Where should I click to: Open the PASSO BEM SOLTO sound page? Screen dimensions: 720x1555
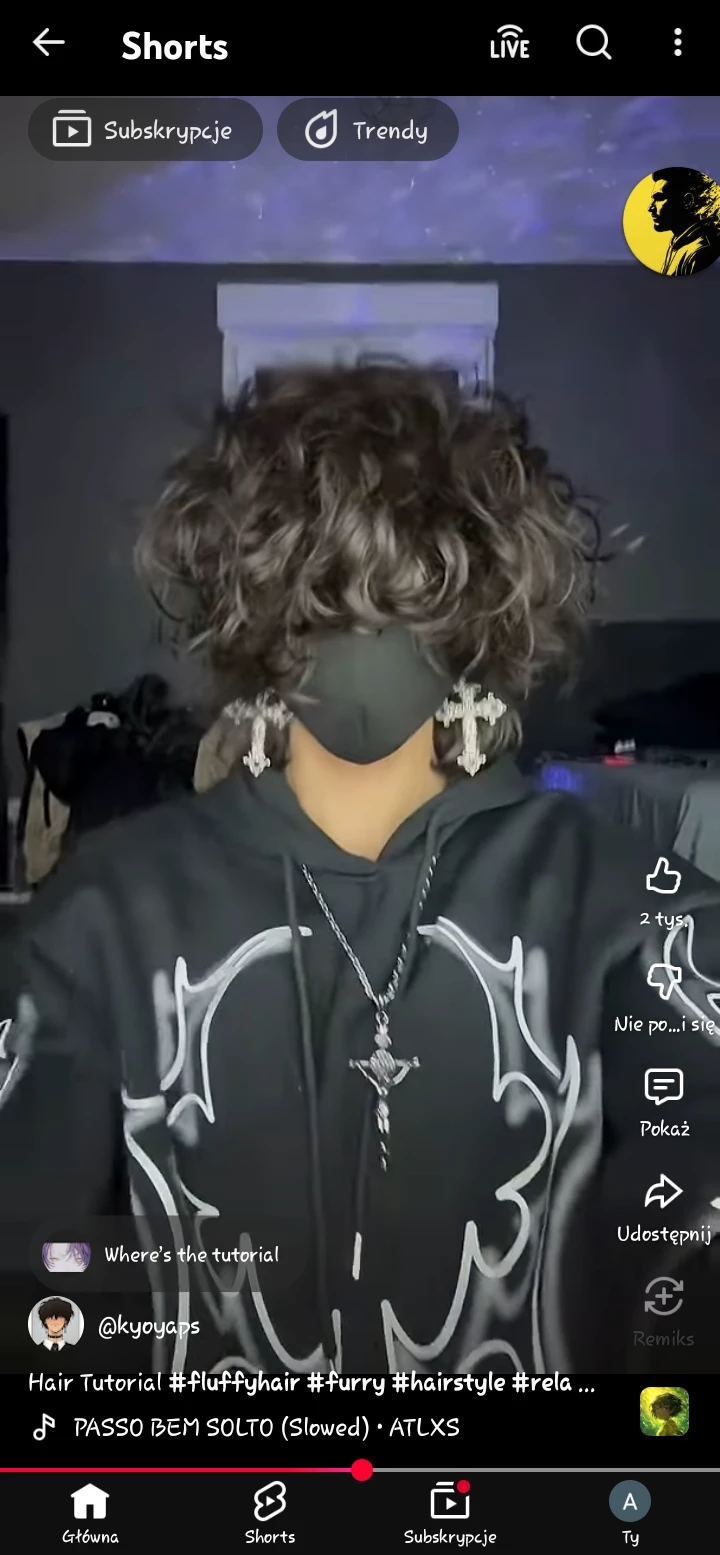266,1427
